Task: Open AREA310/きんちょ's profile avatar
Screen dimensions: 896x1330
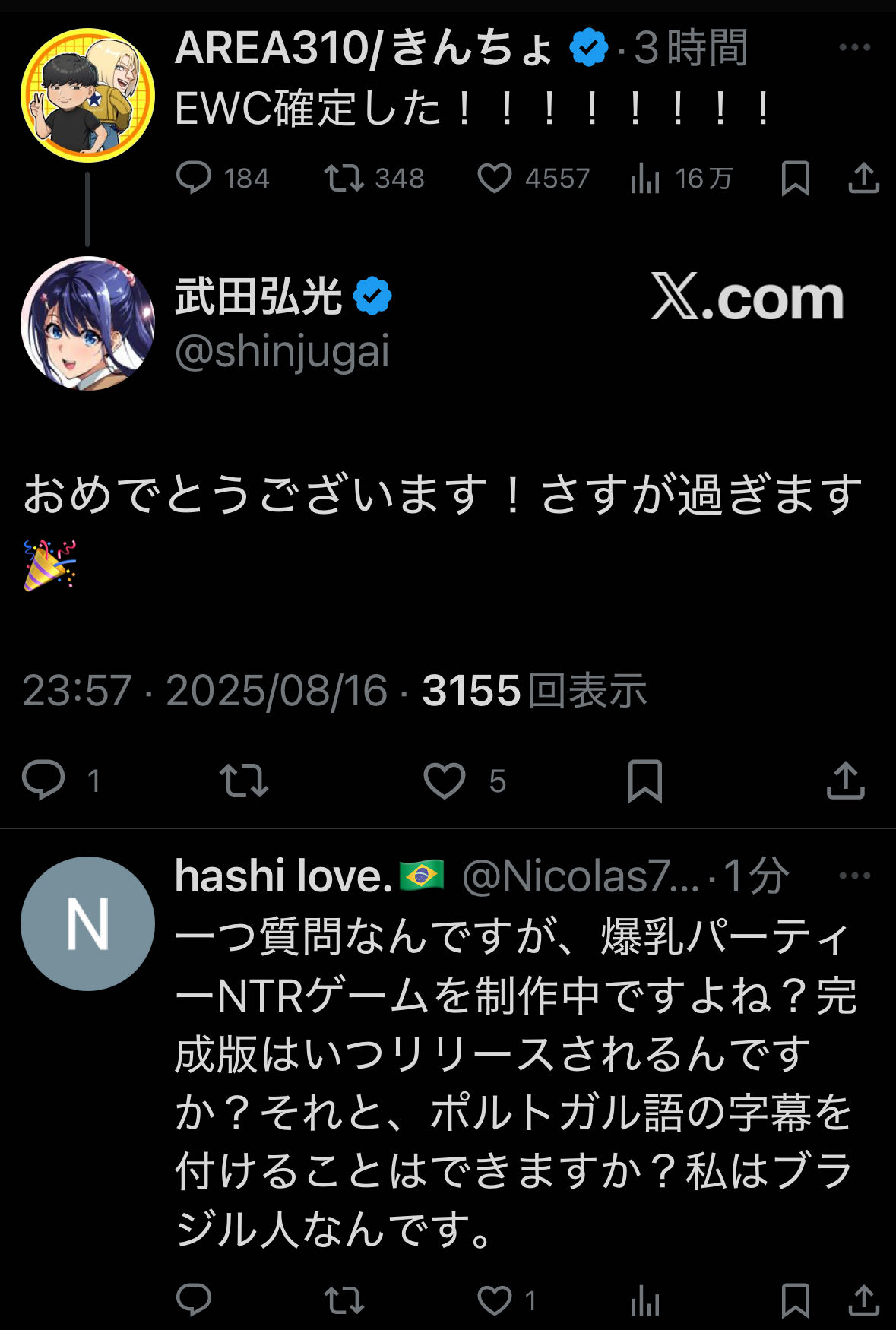Action: (x=87, y=95)
